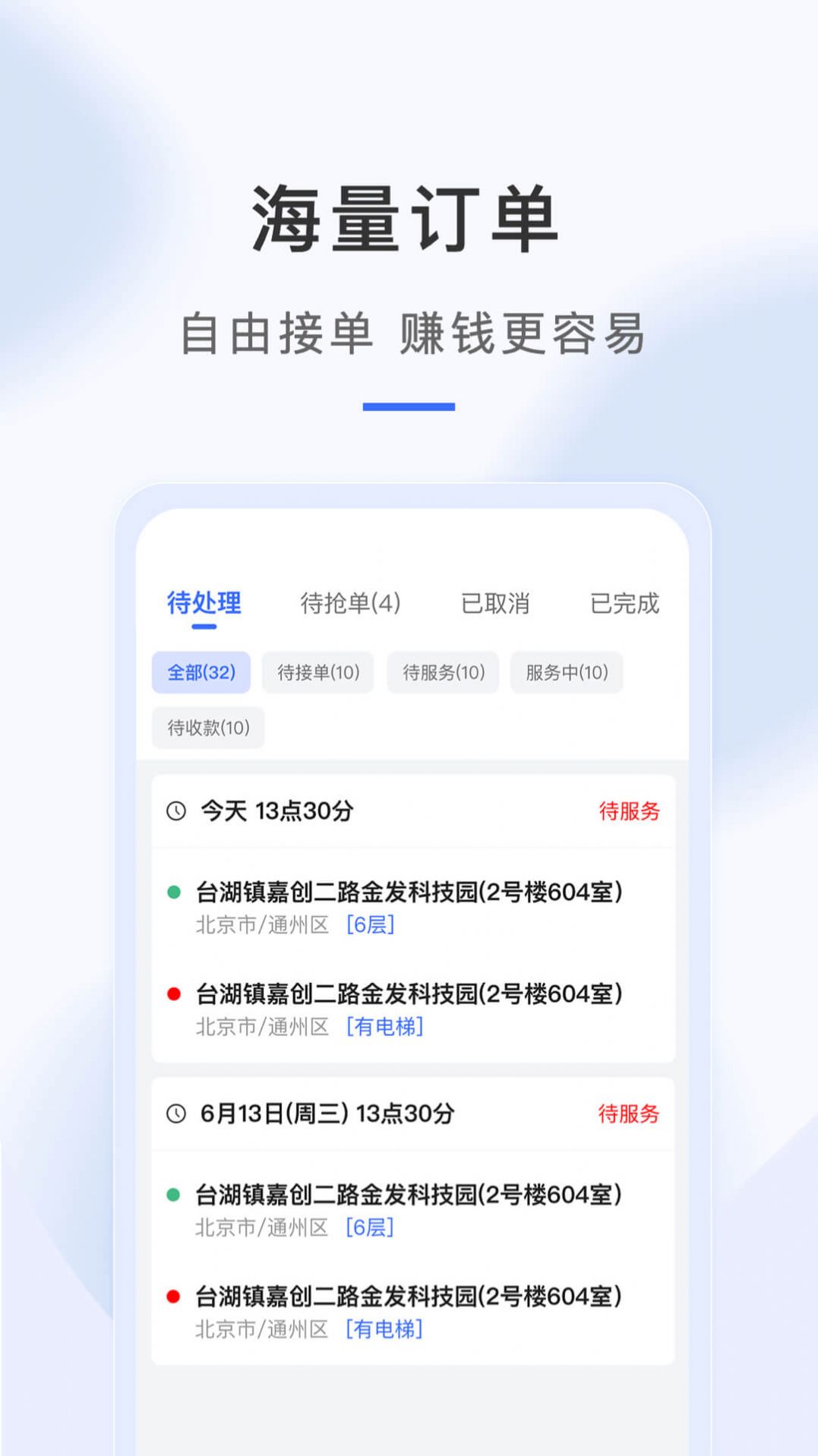
Task: Select the green pickup dot on first address
Action: (x=173, y=892)
